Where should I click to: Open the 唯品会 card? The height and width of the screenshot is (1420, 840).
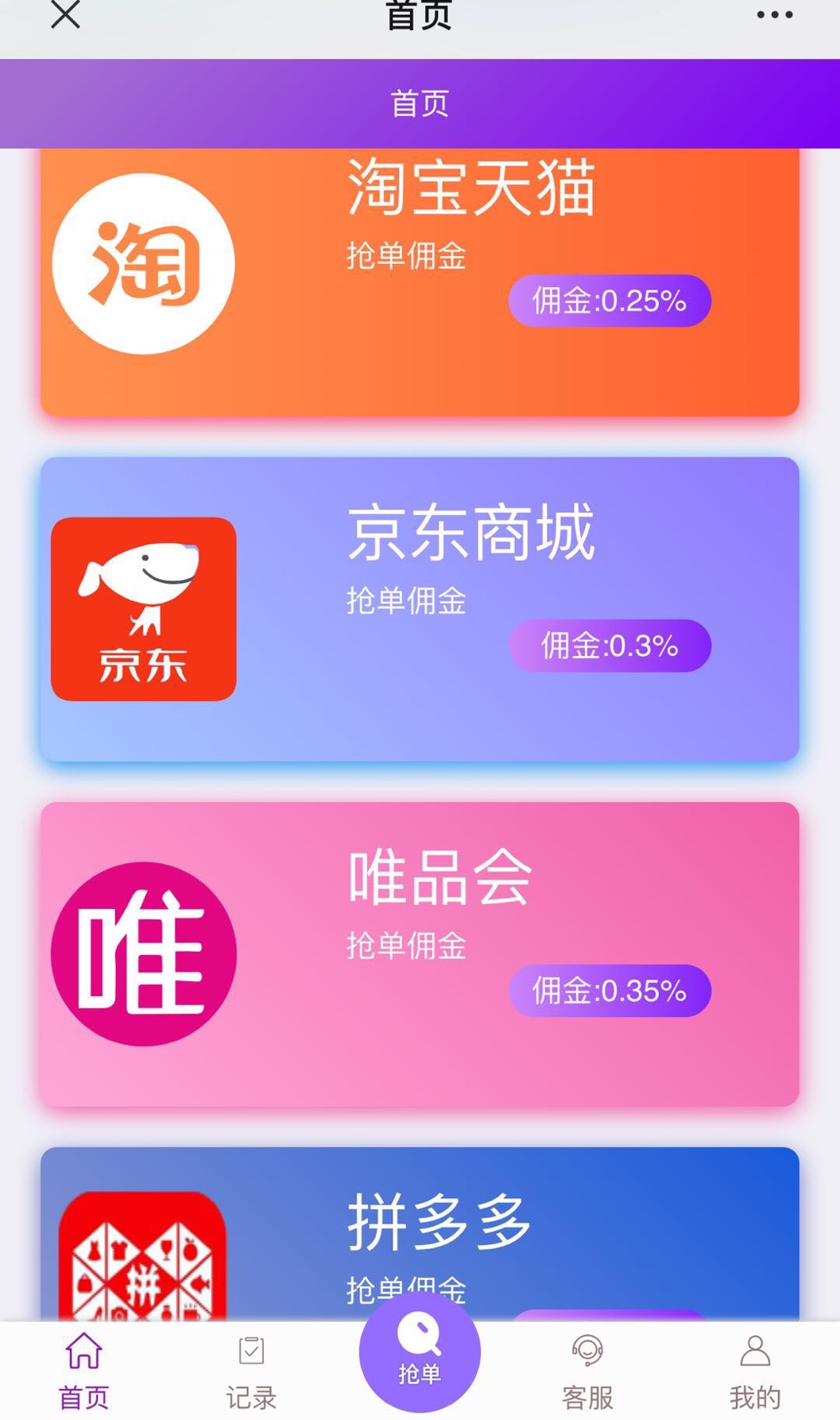click(420, 954)
